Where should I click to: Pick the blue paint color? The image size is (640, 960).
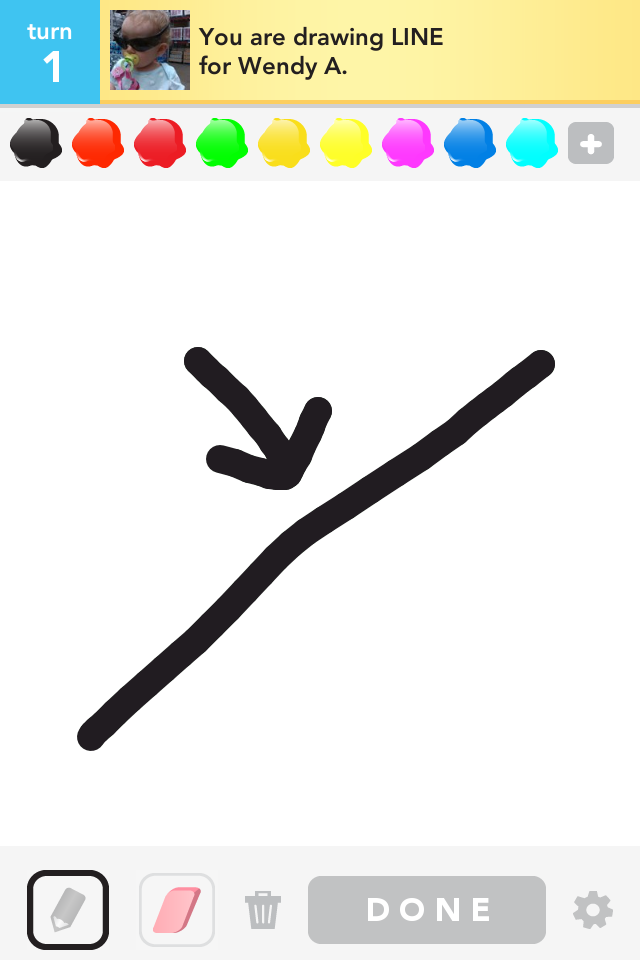[469, 143]
